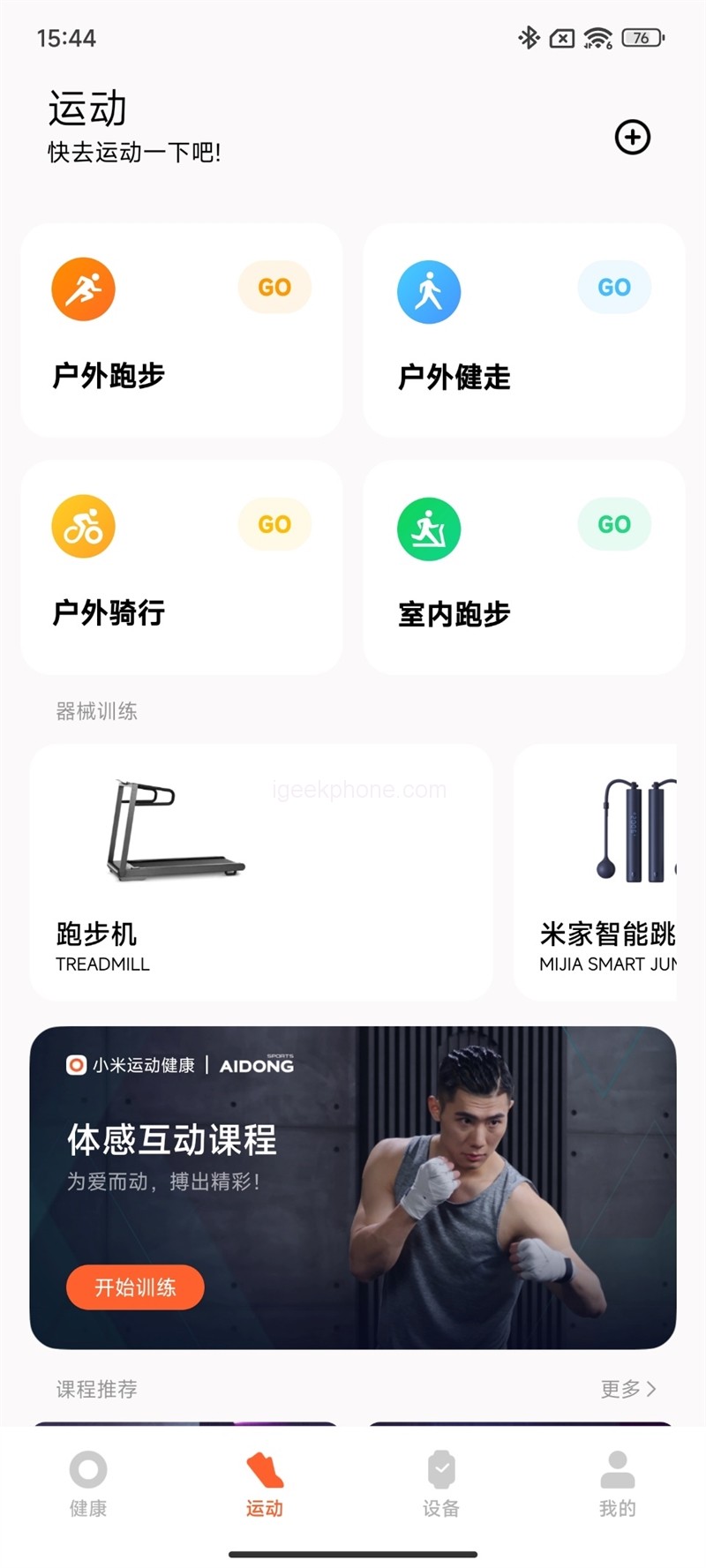706x1568 pixels.
Task: Switch to the 健康 tab
Action: pos(88,1484)
